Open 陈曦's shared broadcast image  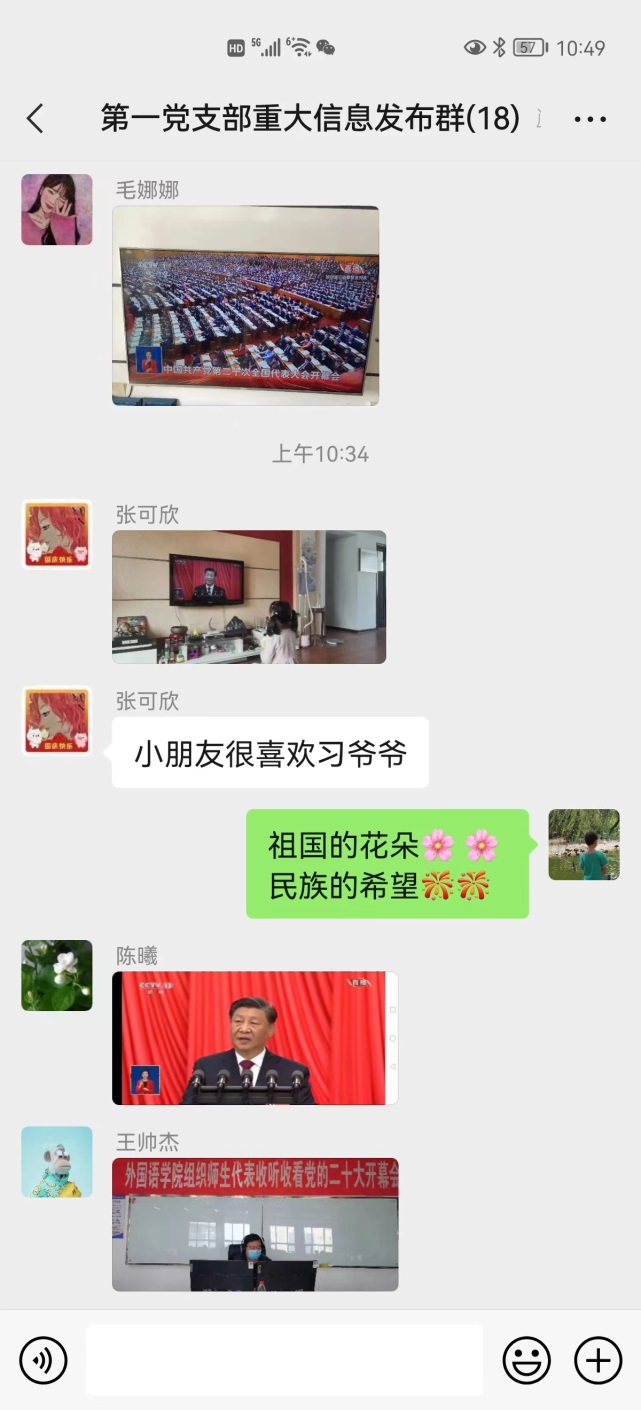pyautogui.click(x=254, y=1038)
